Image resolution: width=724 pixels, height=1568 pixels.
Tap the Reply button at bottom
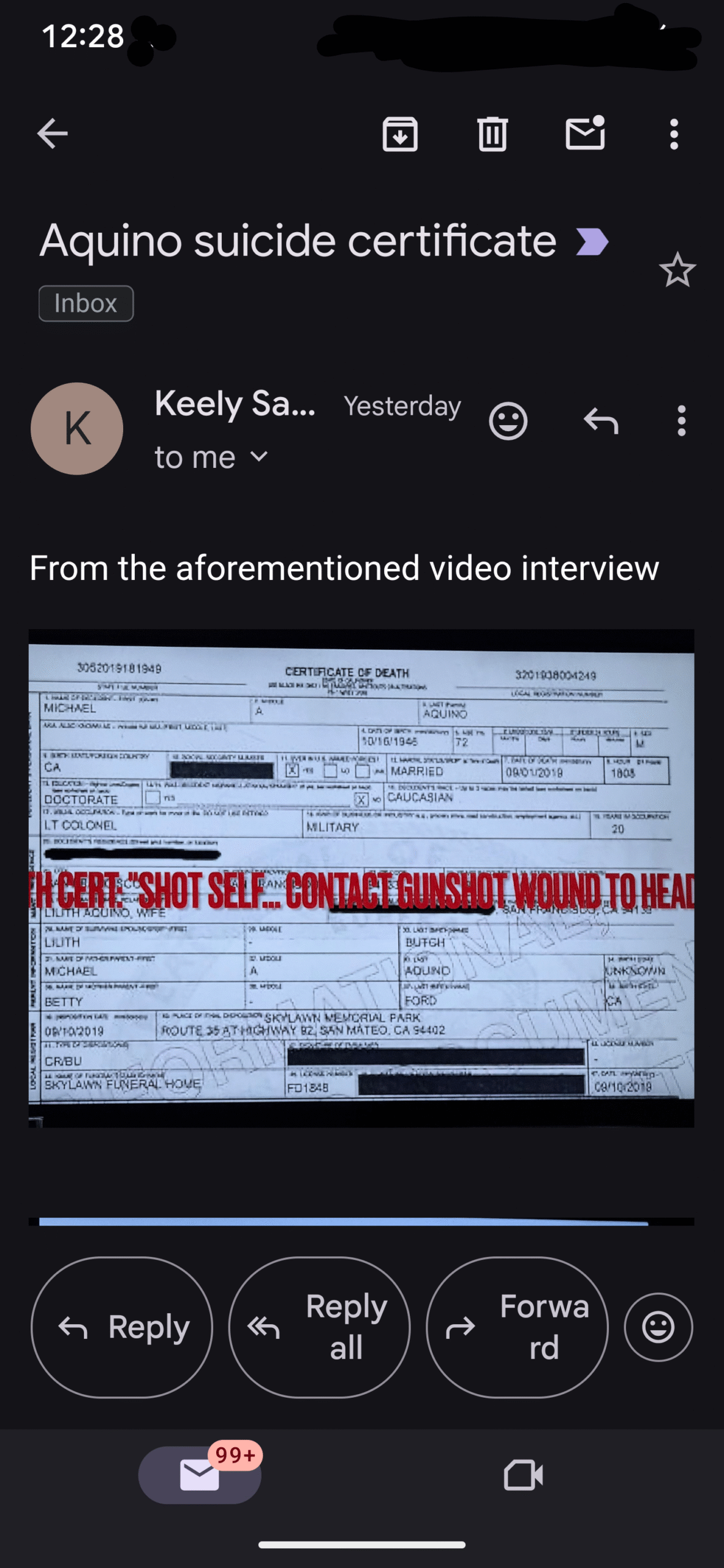coord(122,1327)
